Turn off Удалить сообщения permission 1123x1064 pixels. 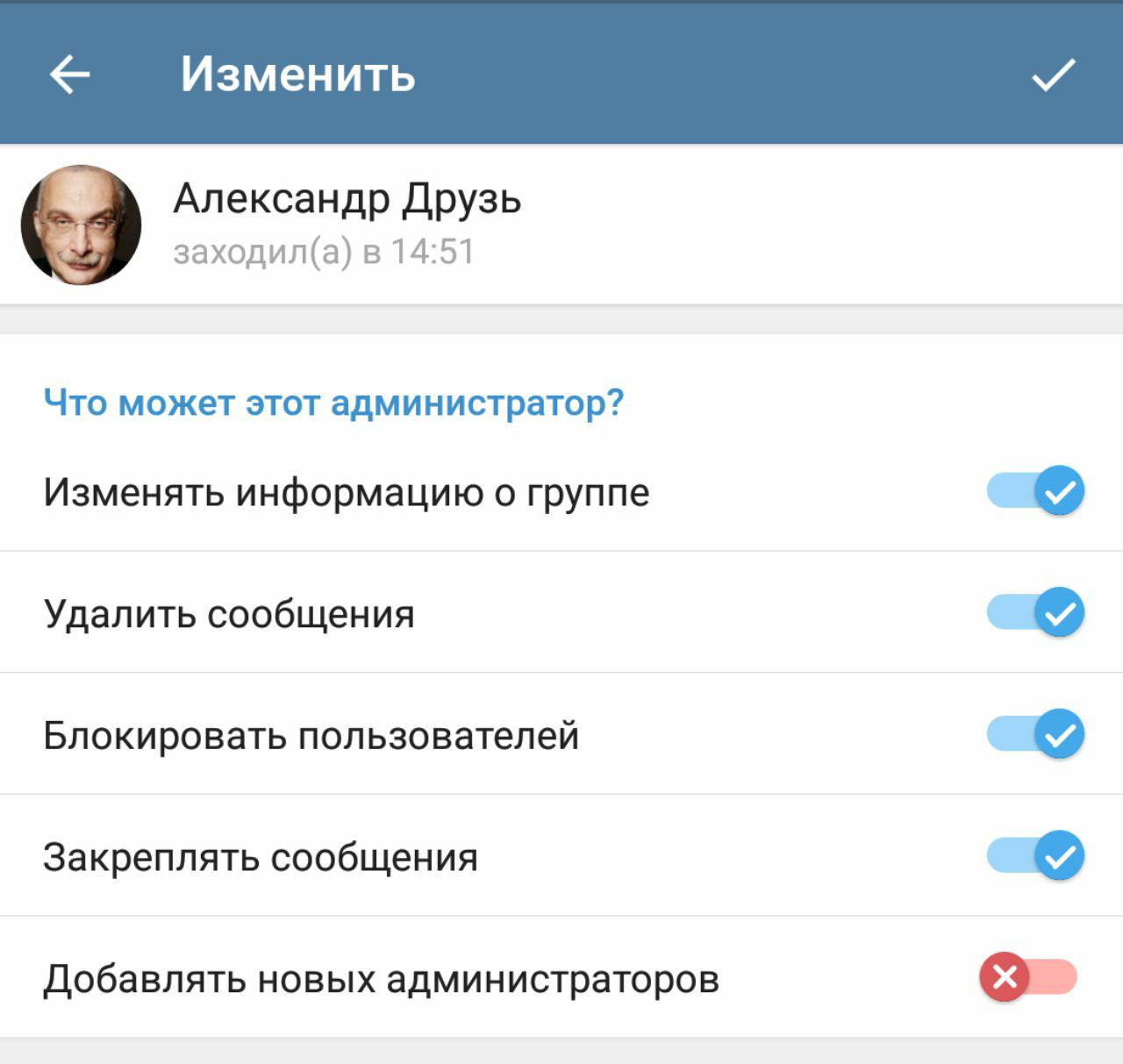click(x=1035, y=612)
